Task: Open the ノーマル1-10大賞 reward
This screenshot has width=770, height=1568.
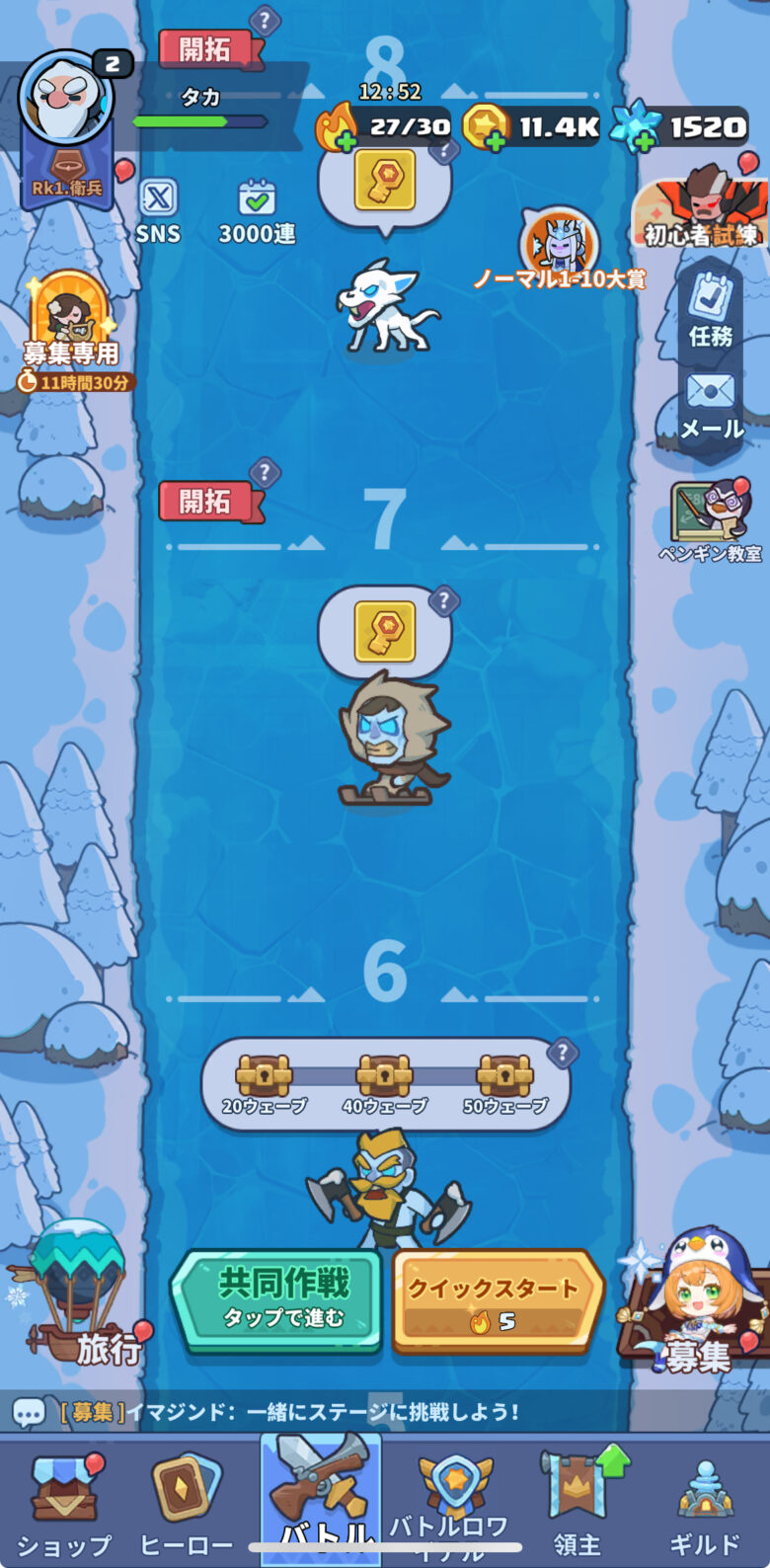Action: [x=560, y=247]
